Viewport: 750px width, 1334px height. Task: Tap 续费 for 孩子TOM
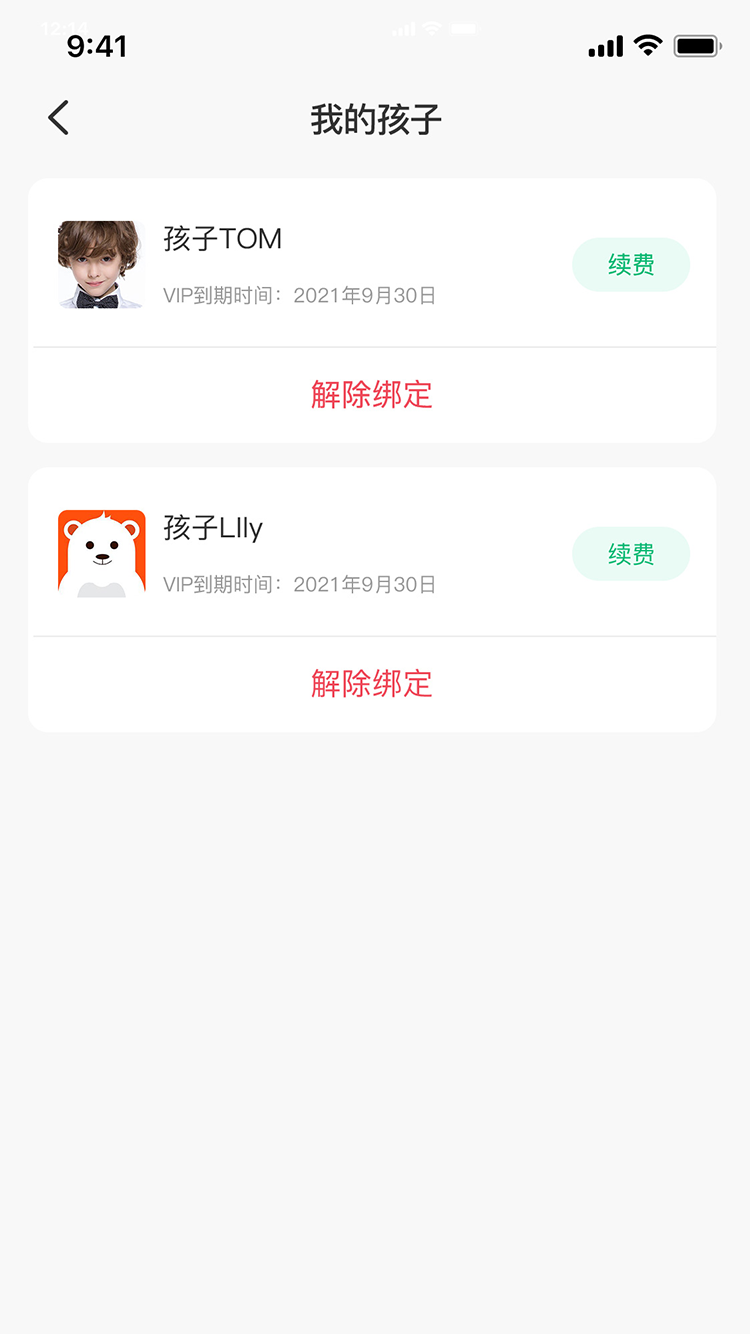point(631,265)
